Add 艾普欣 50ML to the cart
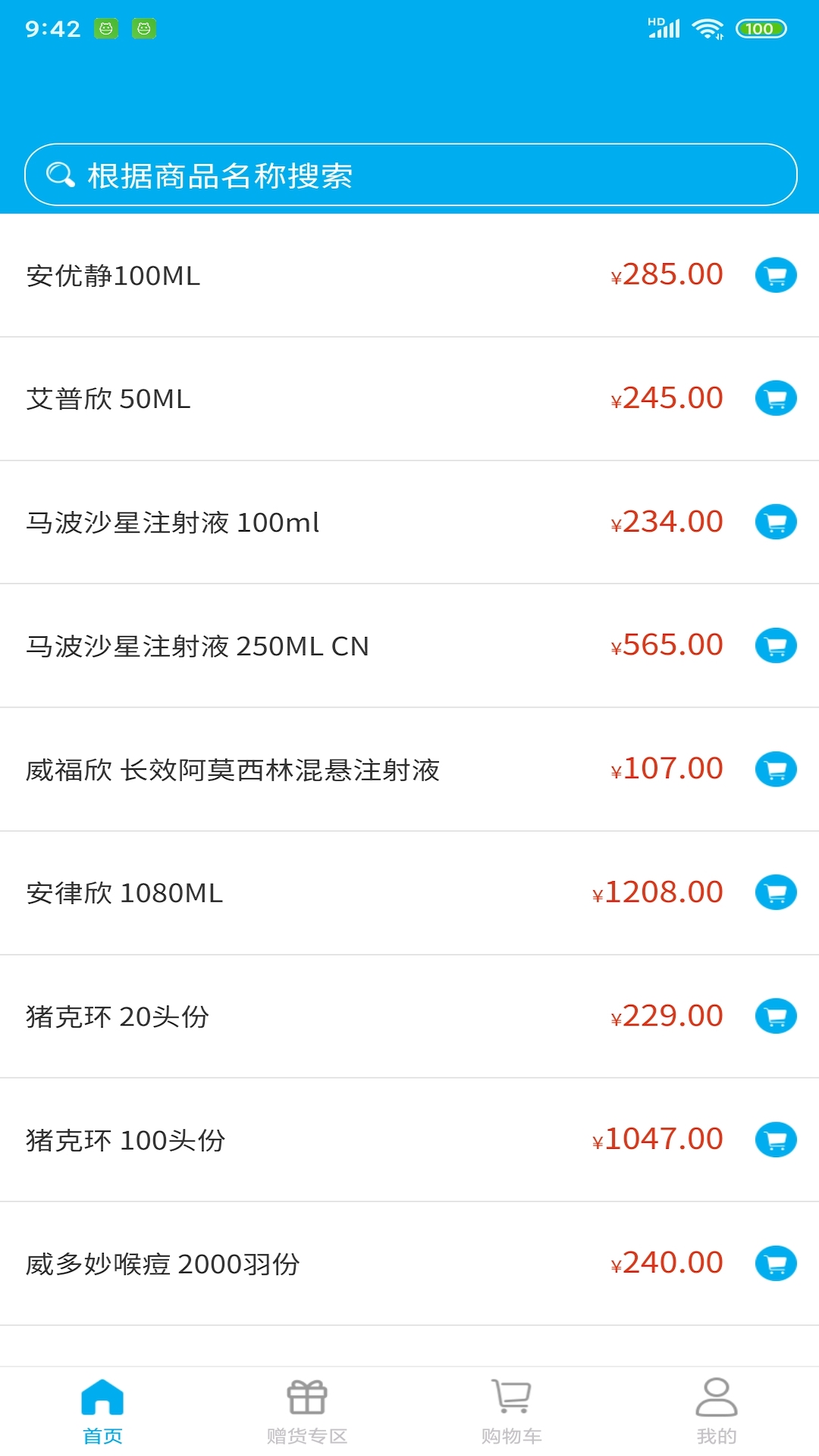The width and height of the screenshot is (819, 1456). coord(776,398)
